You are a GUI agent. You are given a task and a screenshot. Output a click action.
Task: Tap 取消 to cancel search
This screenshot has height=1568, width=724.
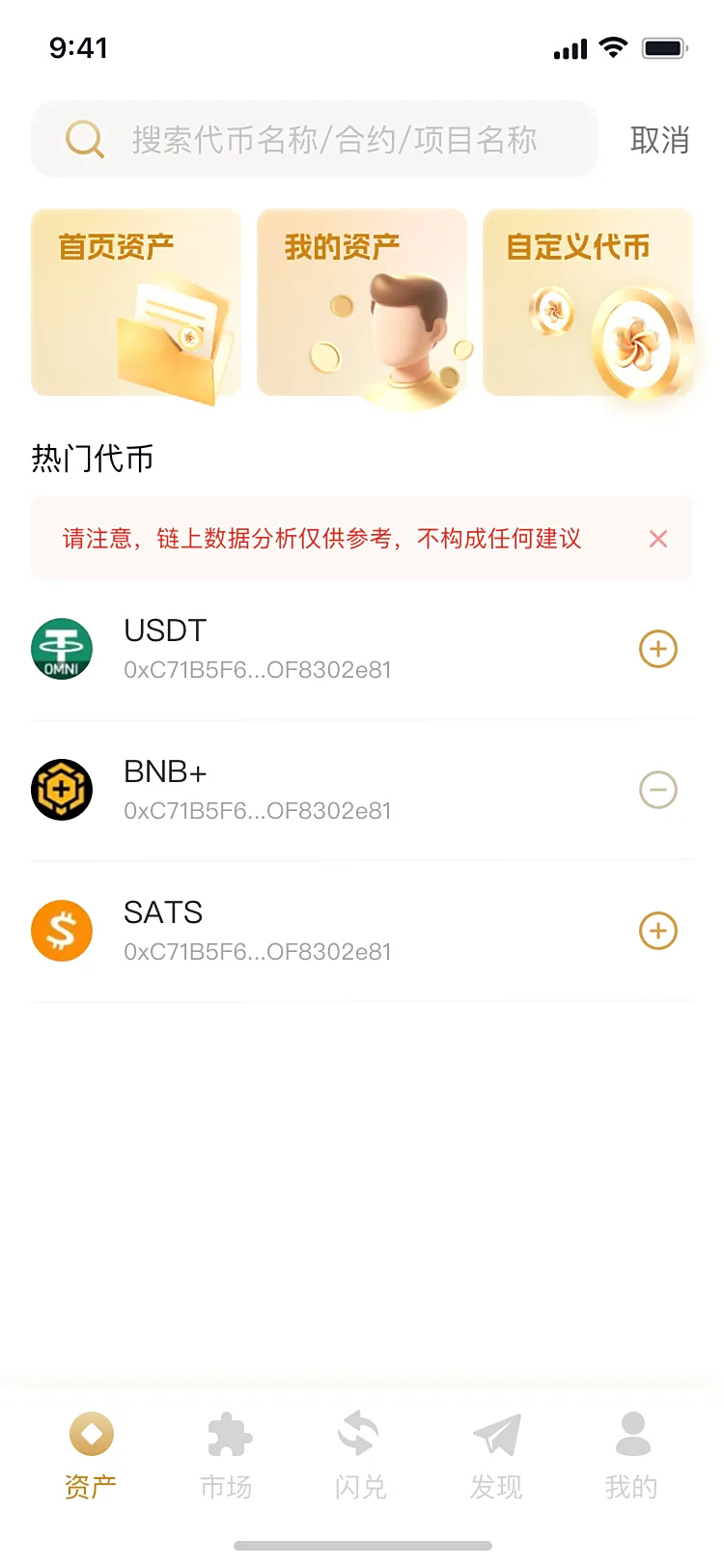659,140
